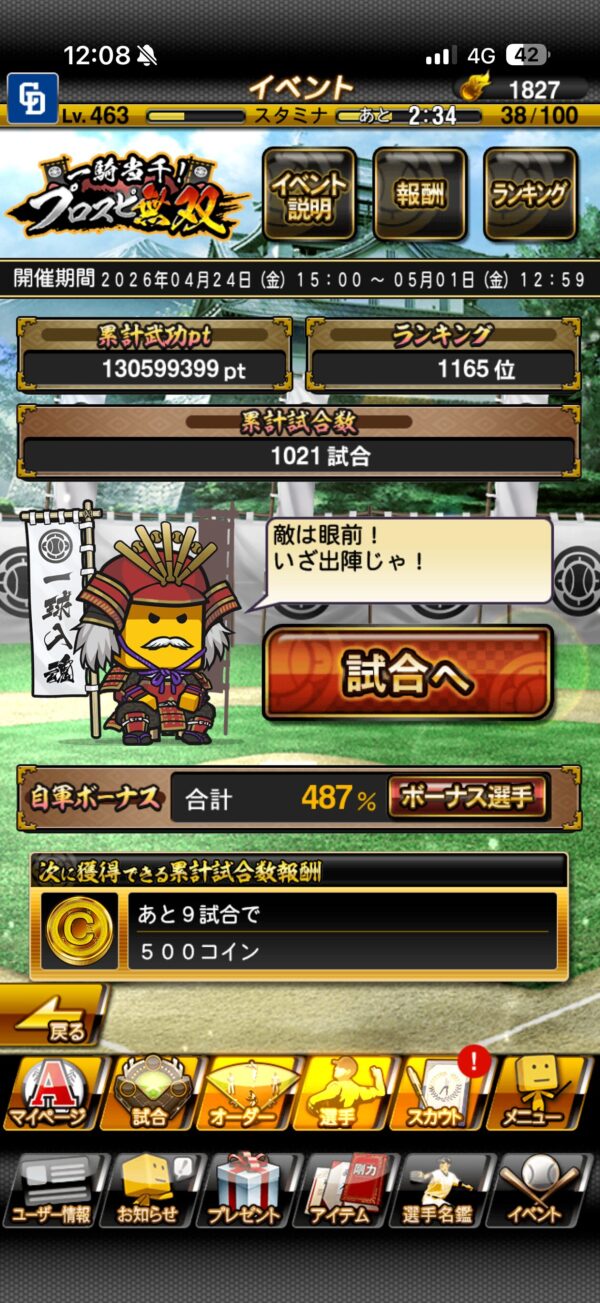
Task: Switch to the マイページ tab
Action: [50, 1094]
